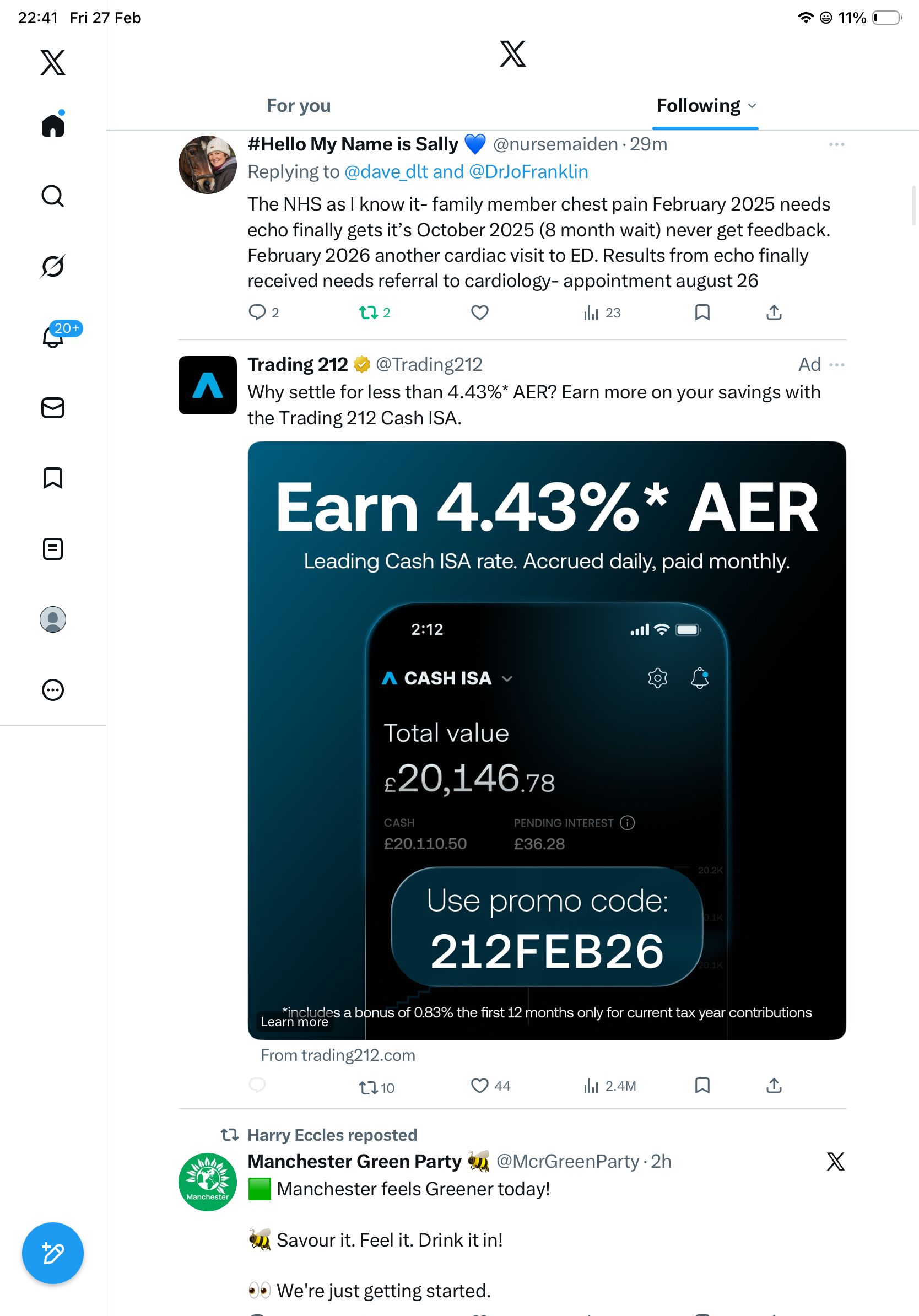Open the Trading 212 Cash ISA ad image
The height and width of the screenshot is (1316, 919).
click(x=547, y=740)
